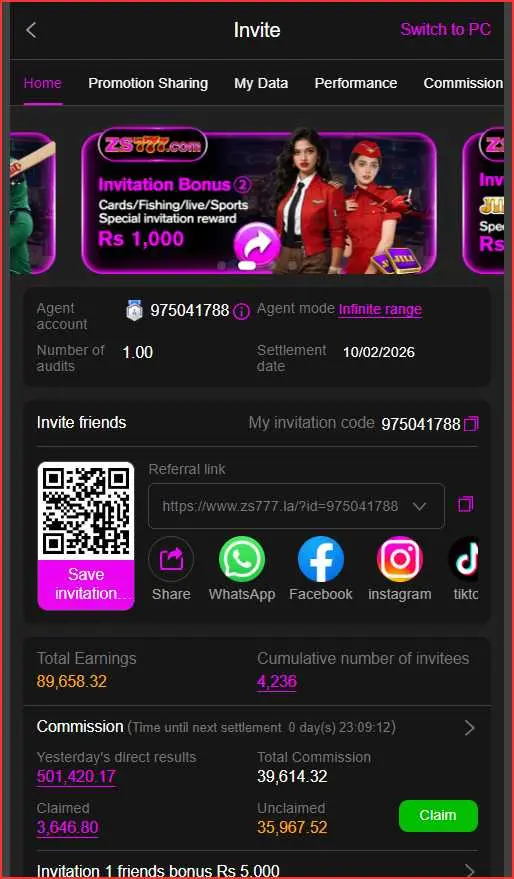Copy my invitation code
The image size is (514, 879).
click(471, 424)
